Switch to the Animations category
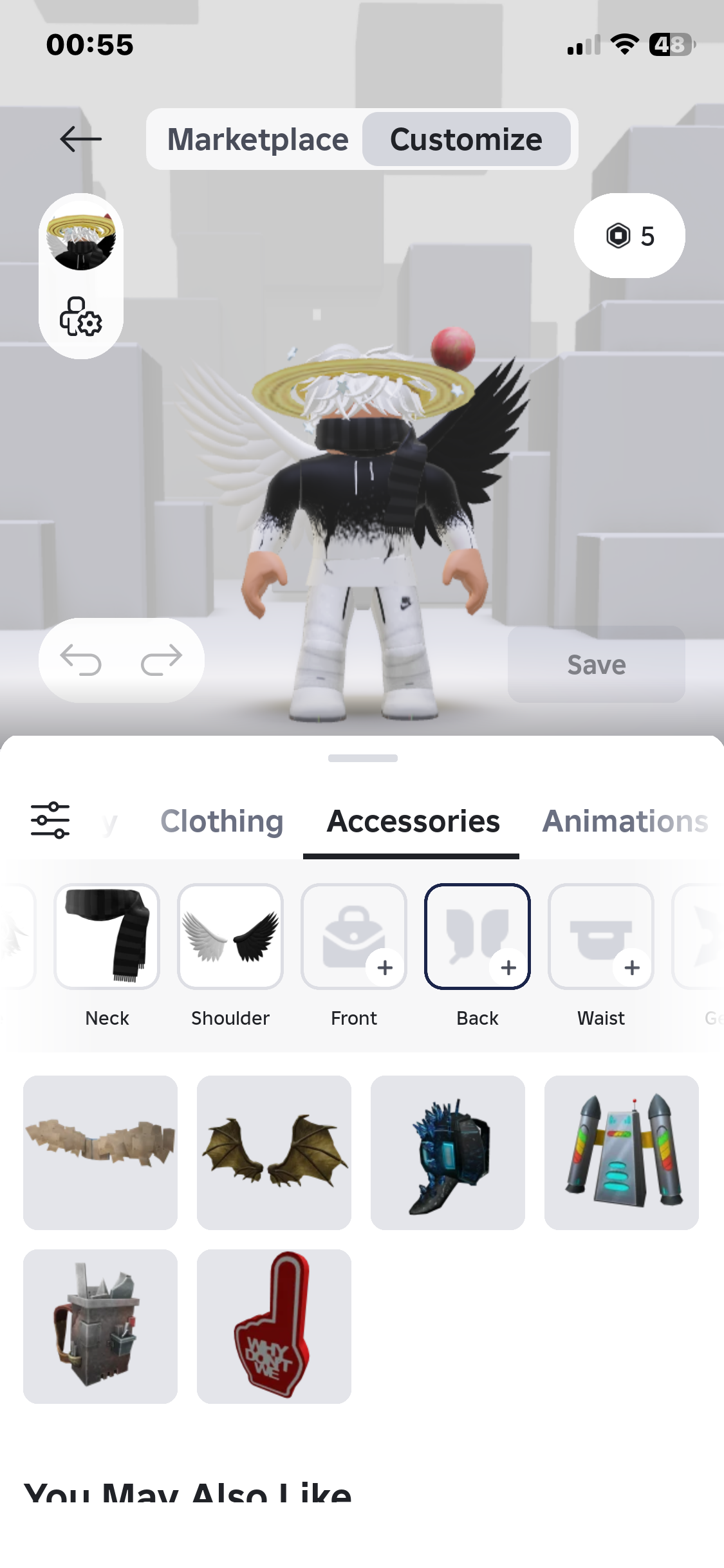This screenshot has width=724, height=1568. 625,821
